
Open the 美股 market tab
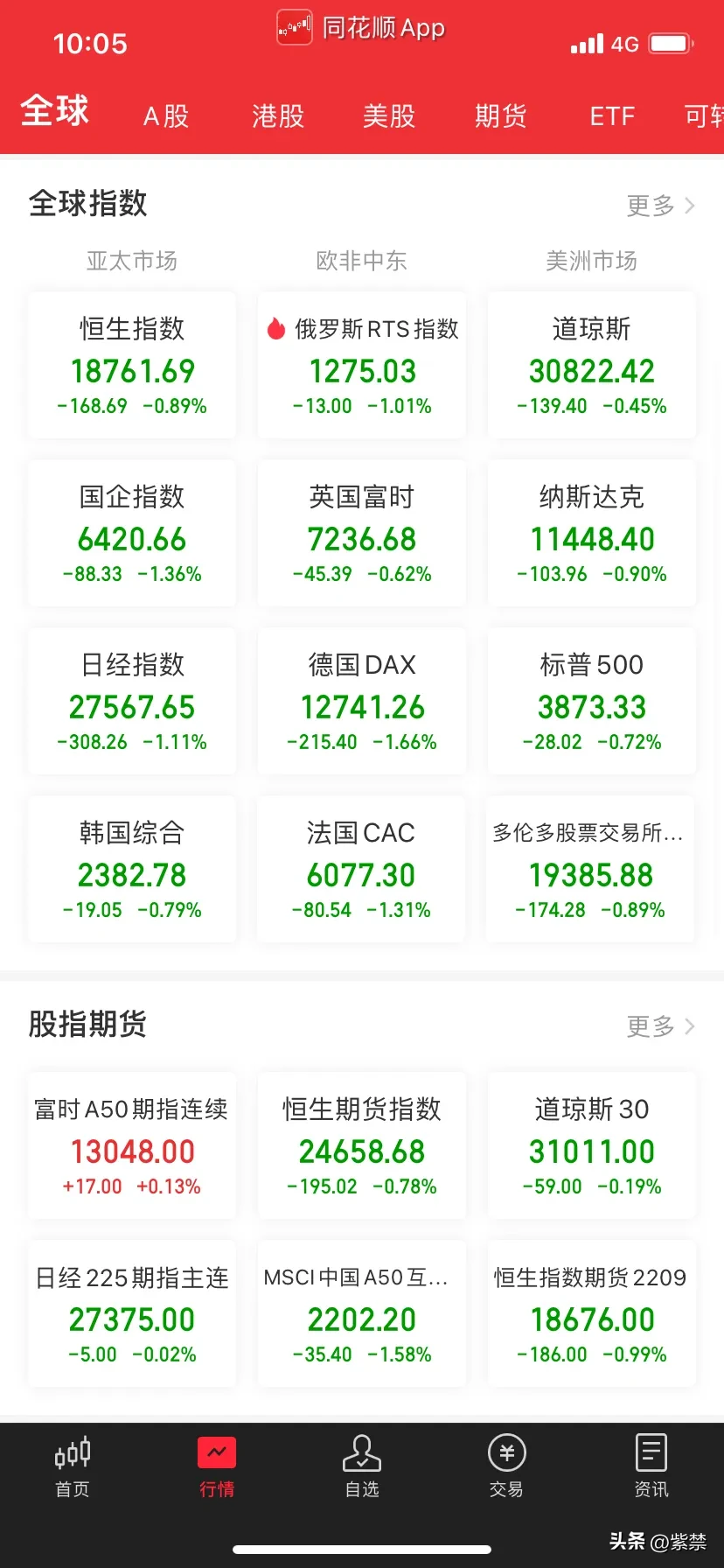click(x=389, y=115)
